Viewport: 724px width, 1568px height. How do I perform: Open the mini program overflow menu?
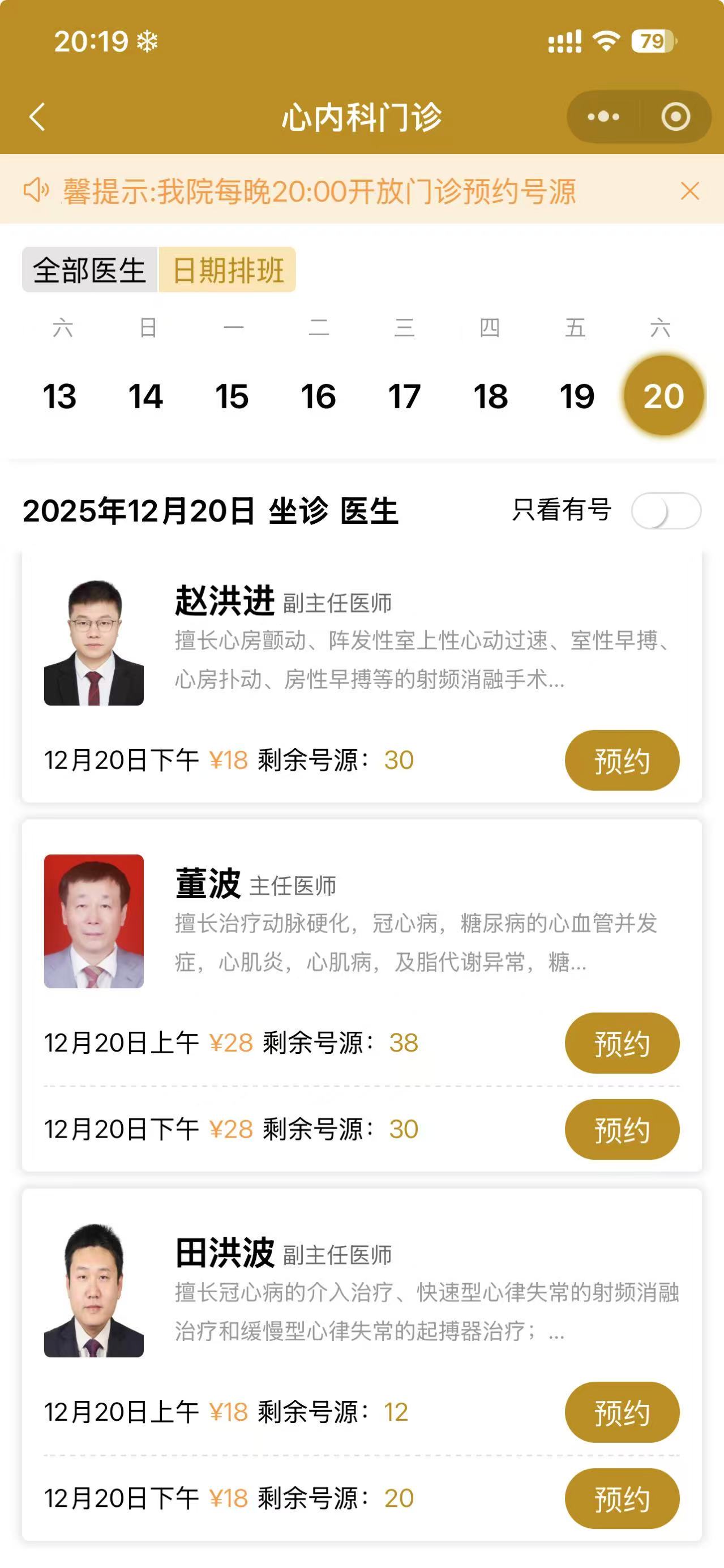[603, 117]
